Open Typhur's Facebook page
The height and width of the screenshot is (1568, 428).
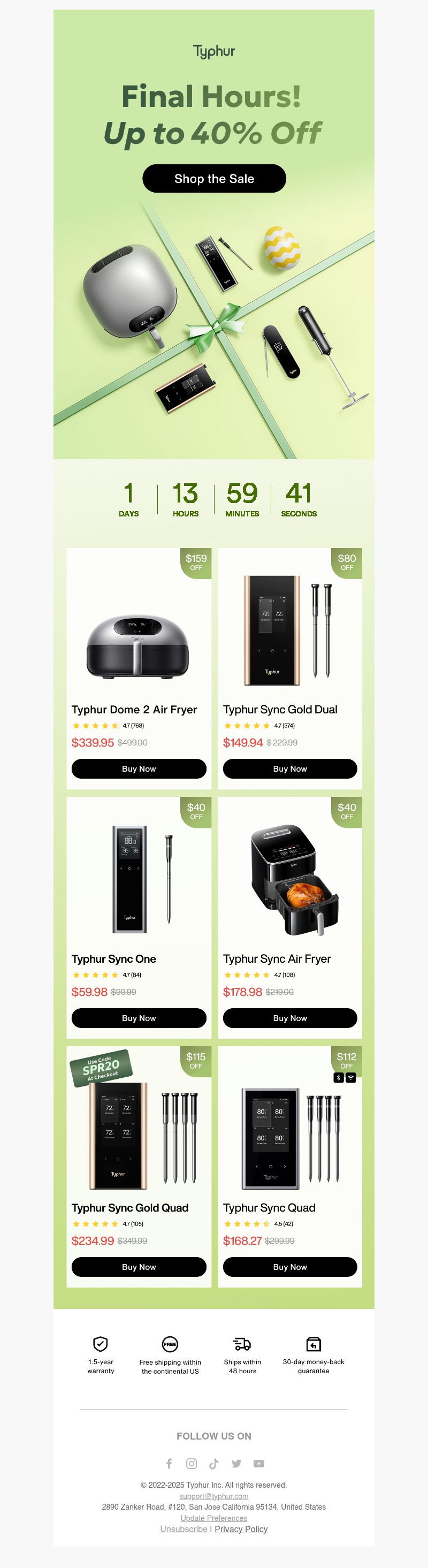coord(169,1463)
